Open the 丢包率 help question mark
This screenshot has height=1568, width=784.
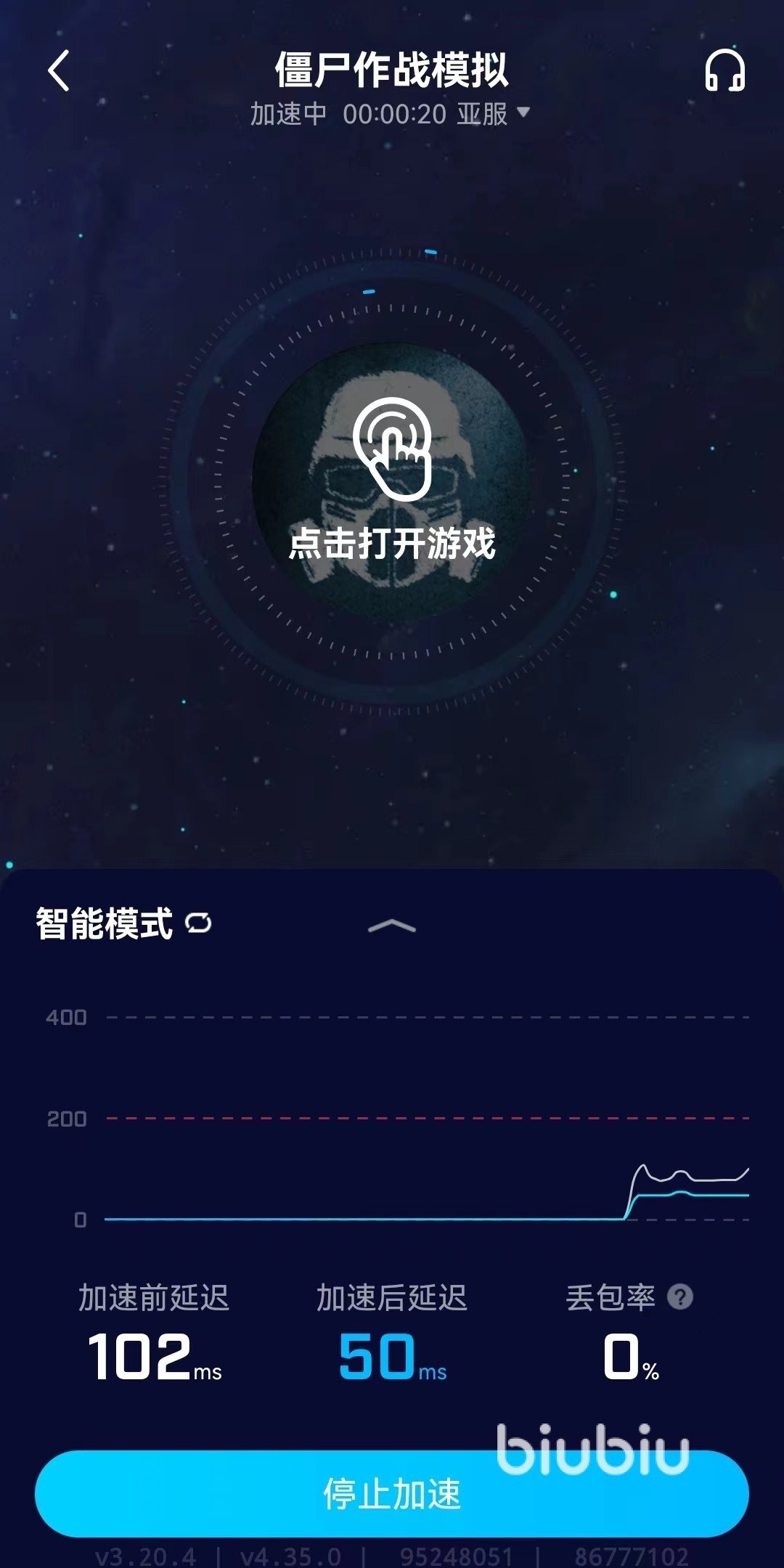click(680, 1297)
